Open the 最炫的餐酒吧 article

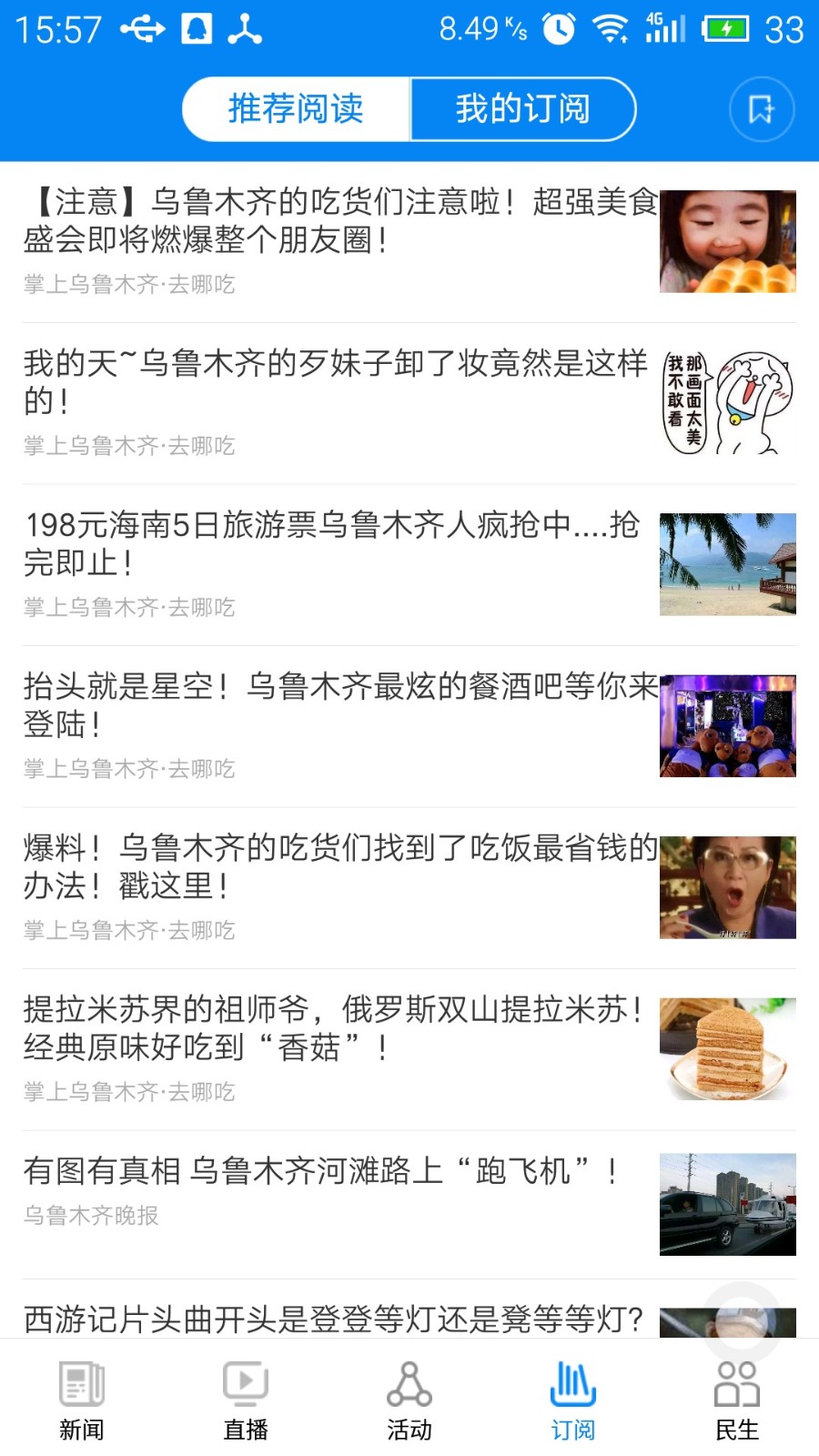click(409, 726)
